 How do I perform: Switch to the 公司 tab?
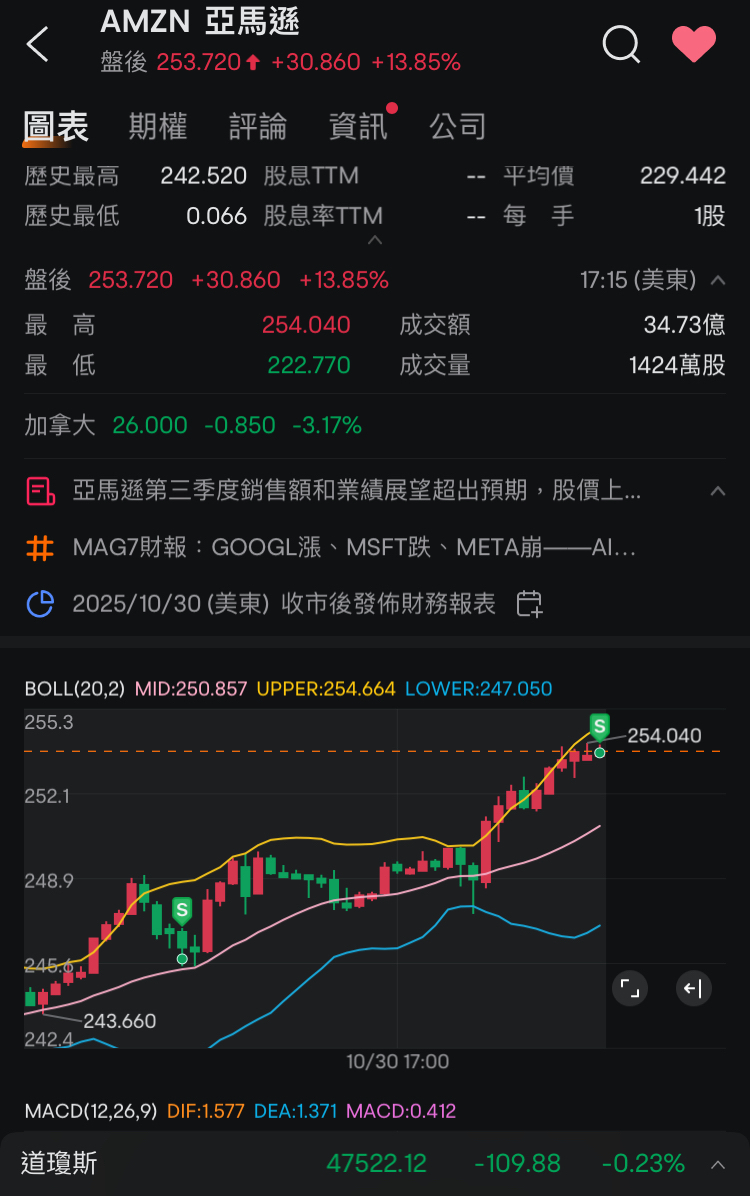click(x=458, y=127)
